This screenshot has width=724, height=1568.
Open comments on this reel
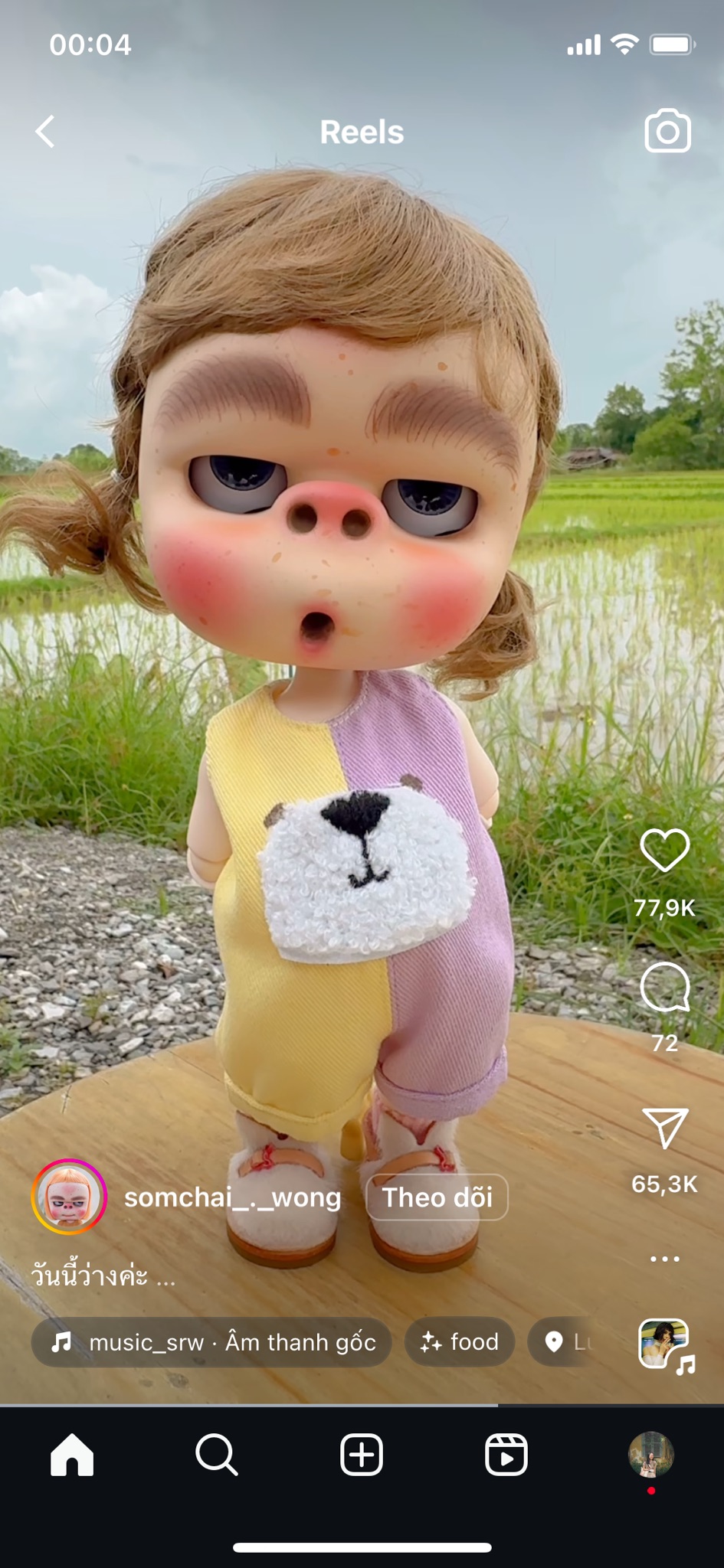[x=664, y=988]
